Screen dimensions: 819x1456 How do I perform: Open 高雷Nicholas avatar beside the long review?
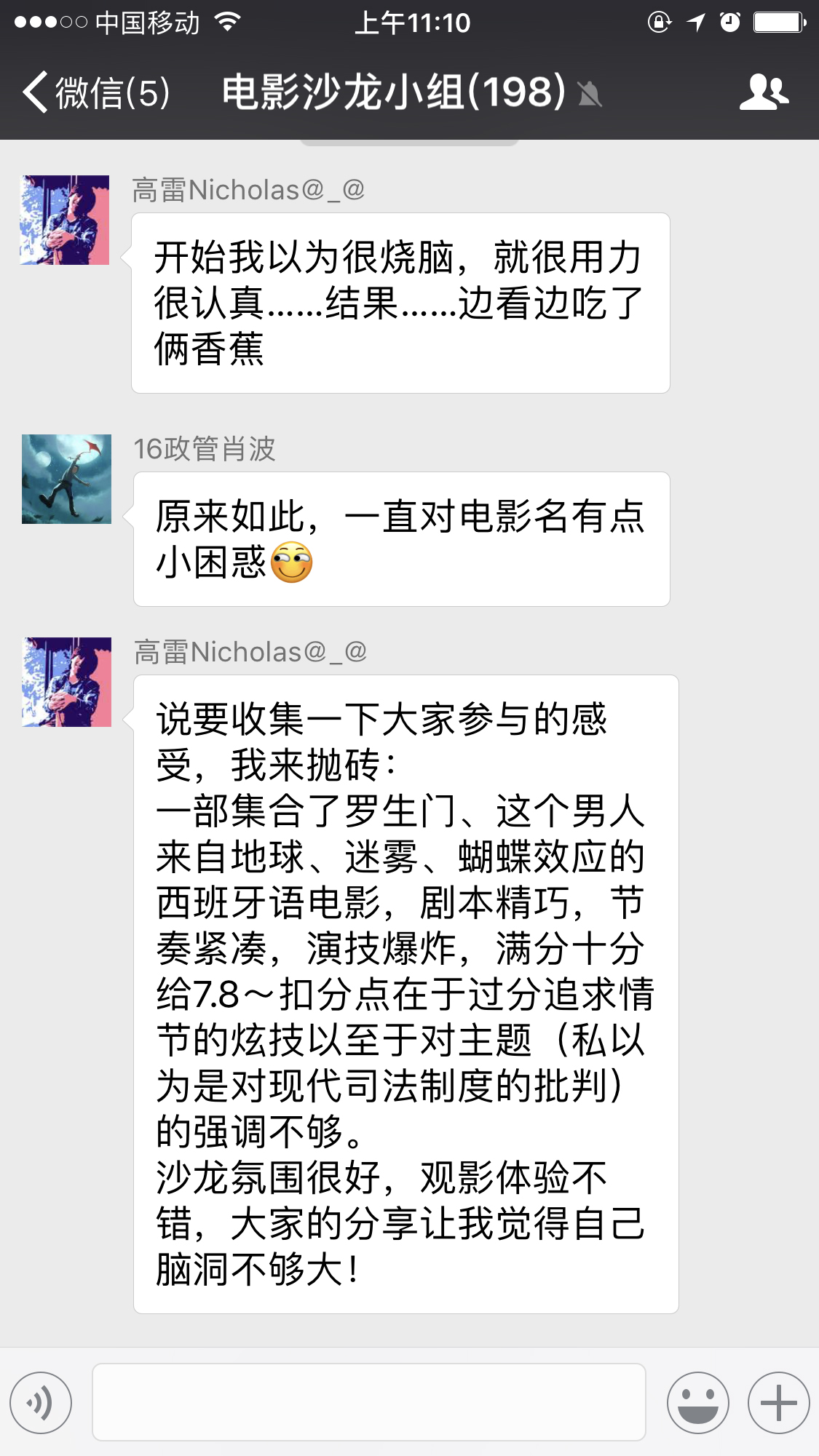pyautogui.click(x=66, y=682)
